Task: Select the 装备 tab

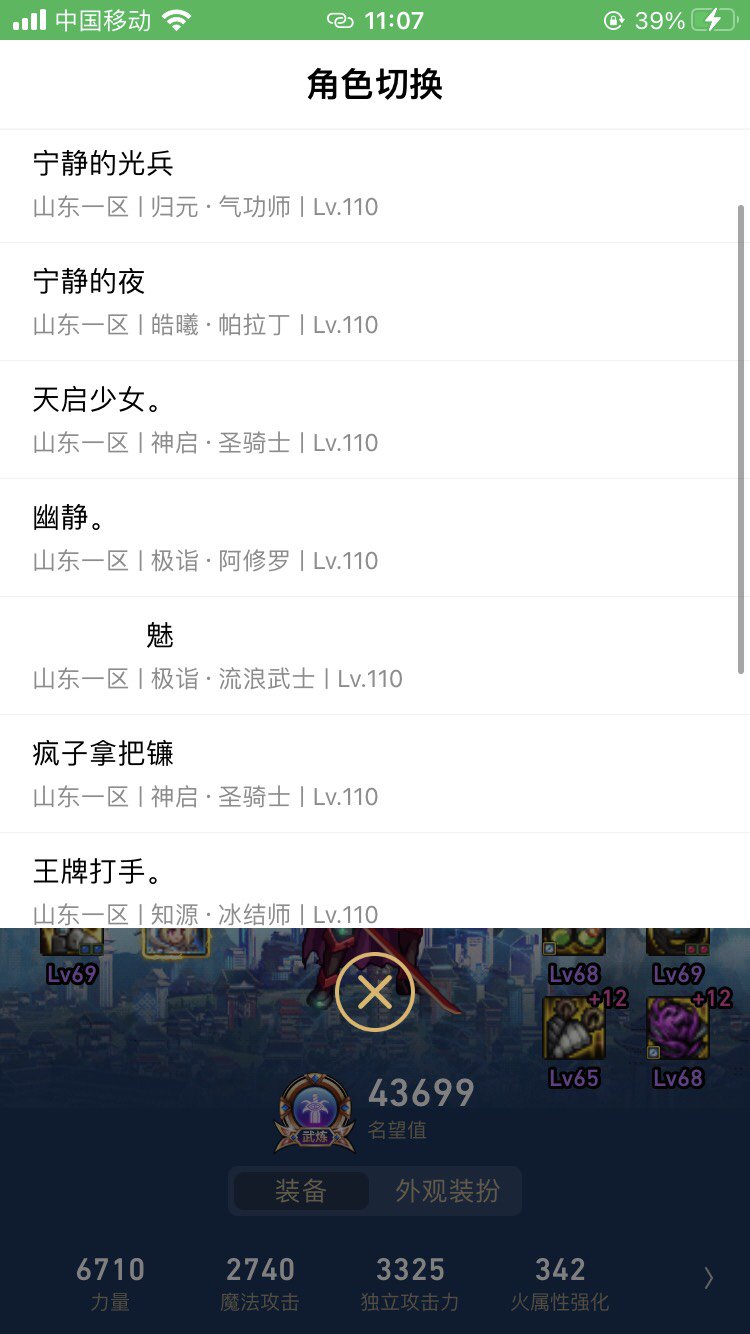Action: coord(300,1191)
